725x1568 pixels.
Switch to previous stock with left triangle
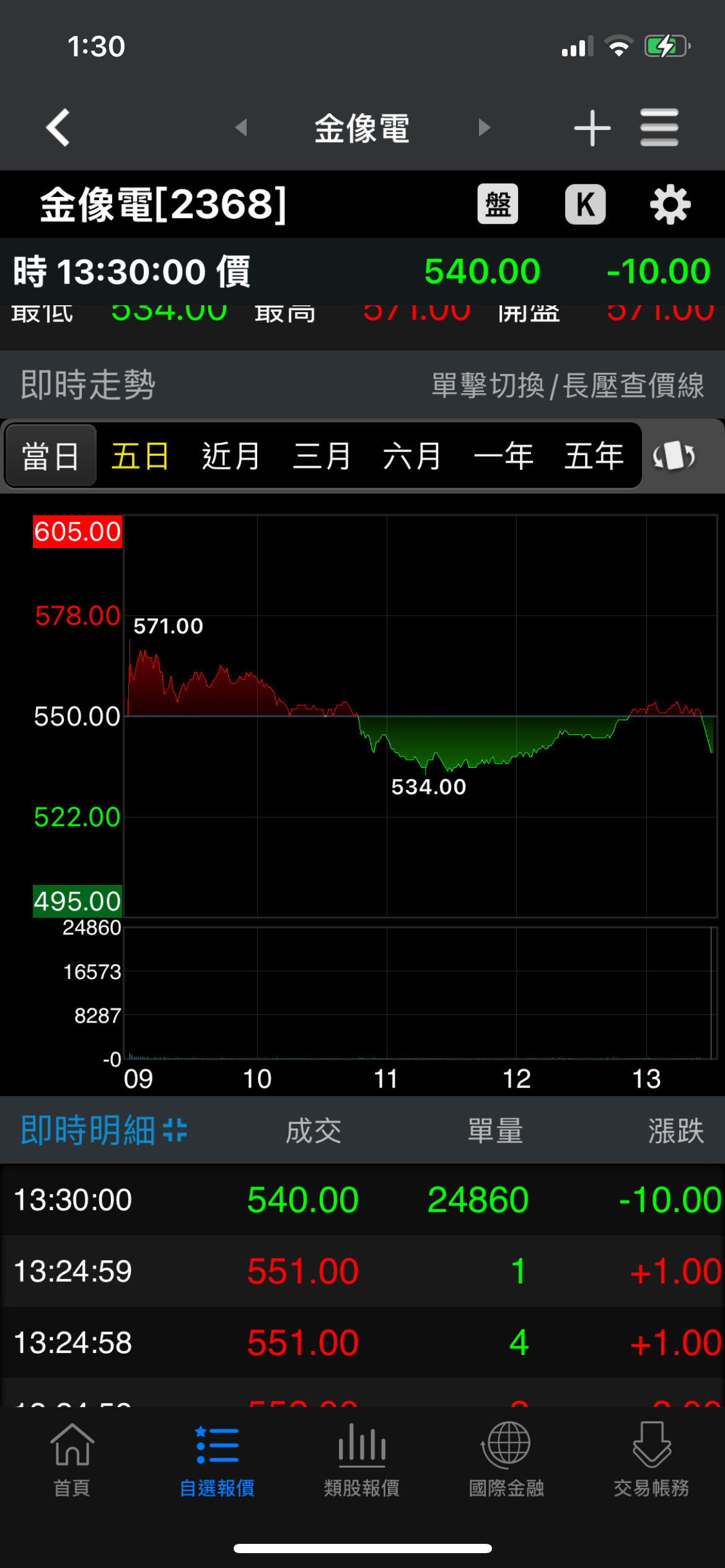coord(242,128)
